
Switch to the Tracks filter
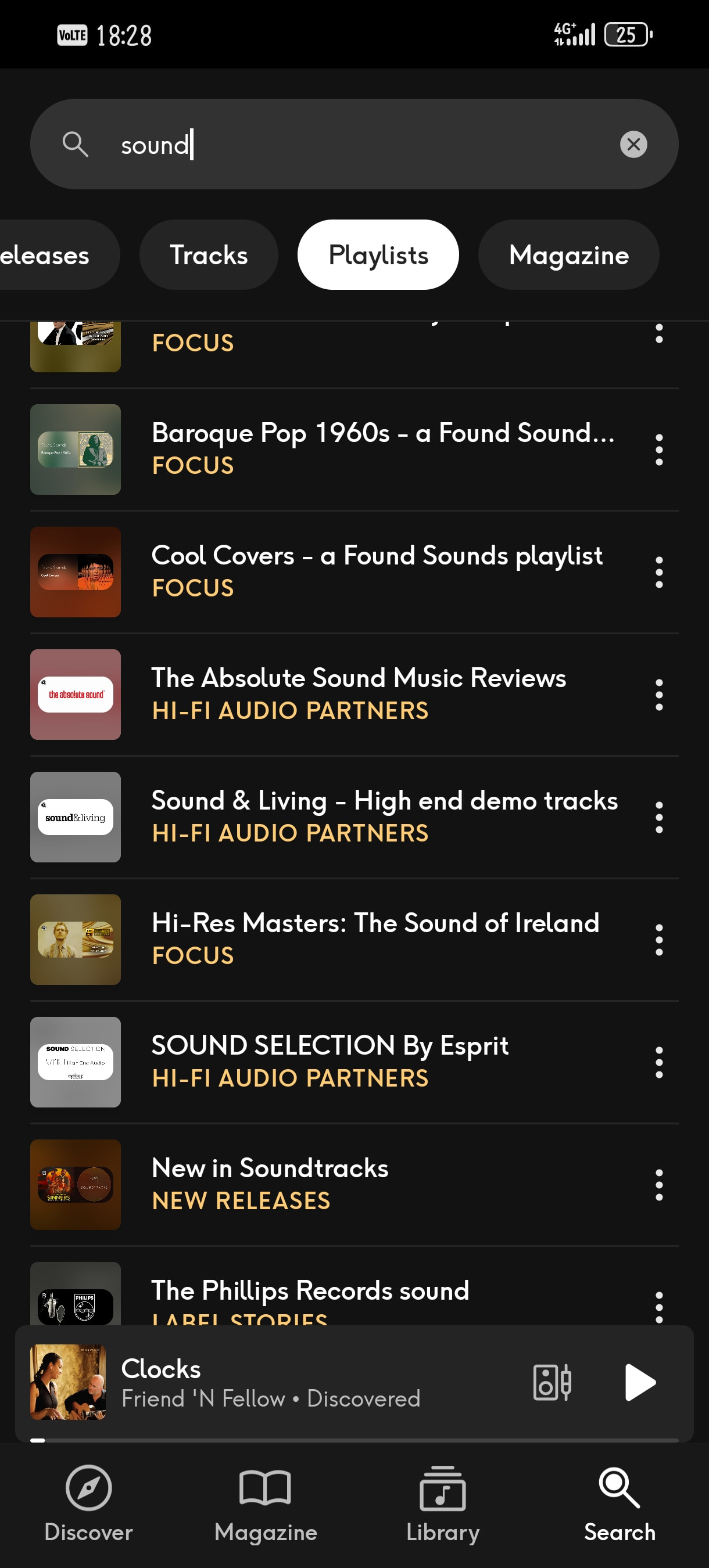208,255
